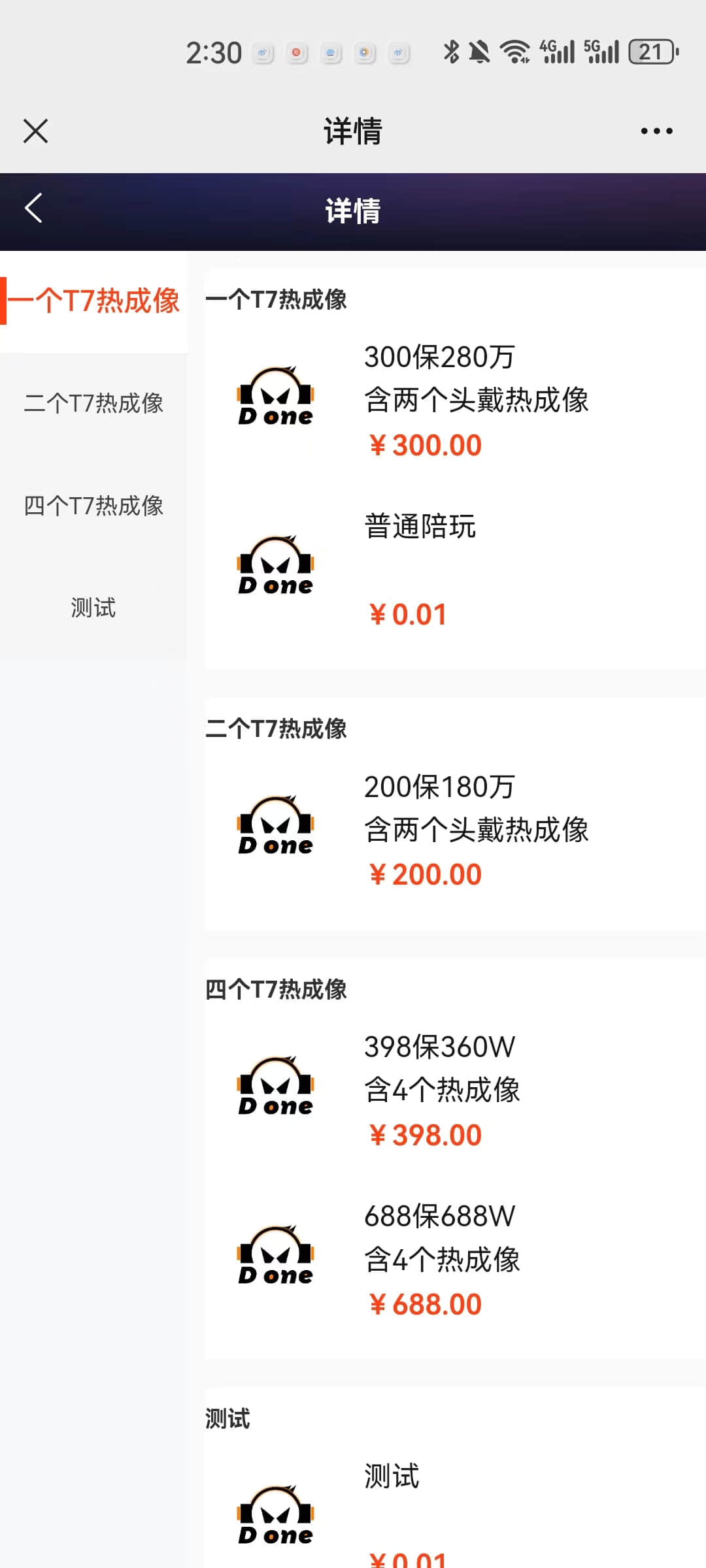Select the 一个T7热成像 sidebar category

click(x=94, y=301)
